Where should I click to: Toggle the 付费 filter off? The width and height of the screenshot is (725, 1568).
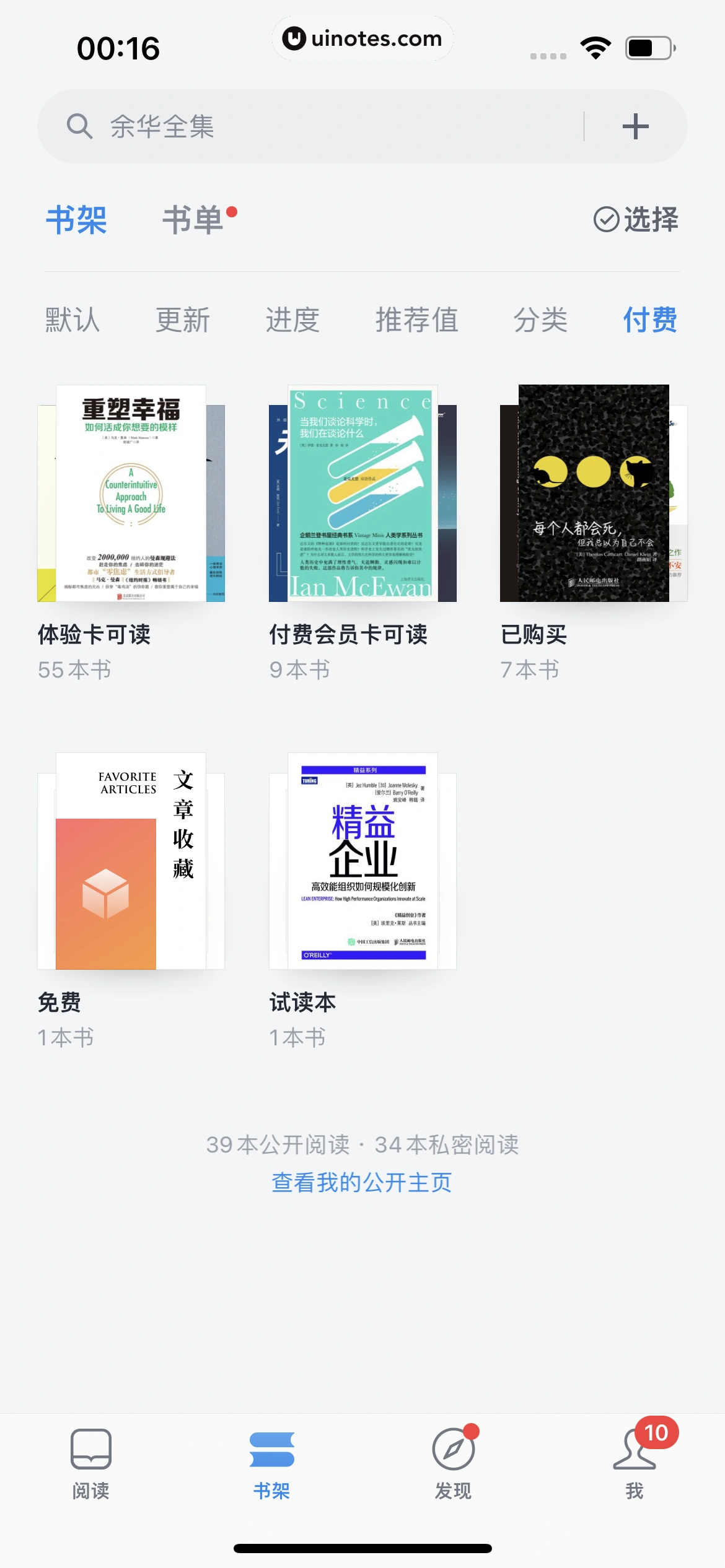(x=651, y=320)
